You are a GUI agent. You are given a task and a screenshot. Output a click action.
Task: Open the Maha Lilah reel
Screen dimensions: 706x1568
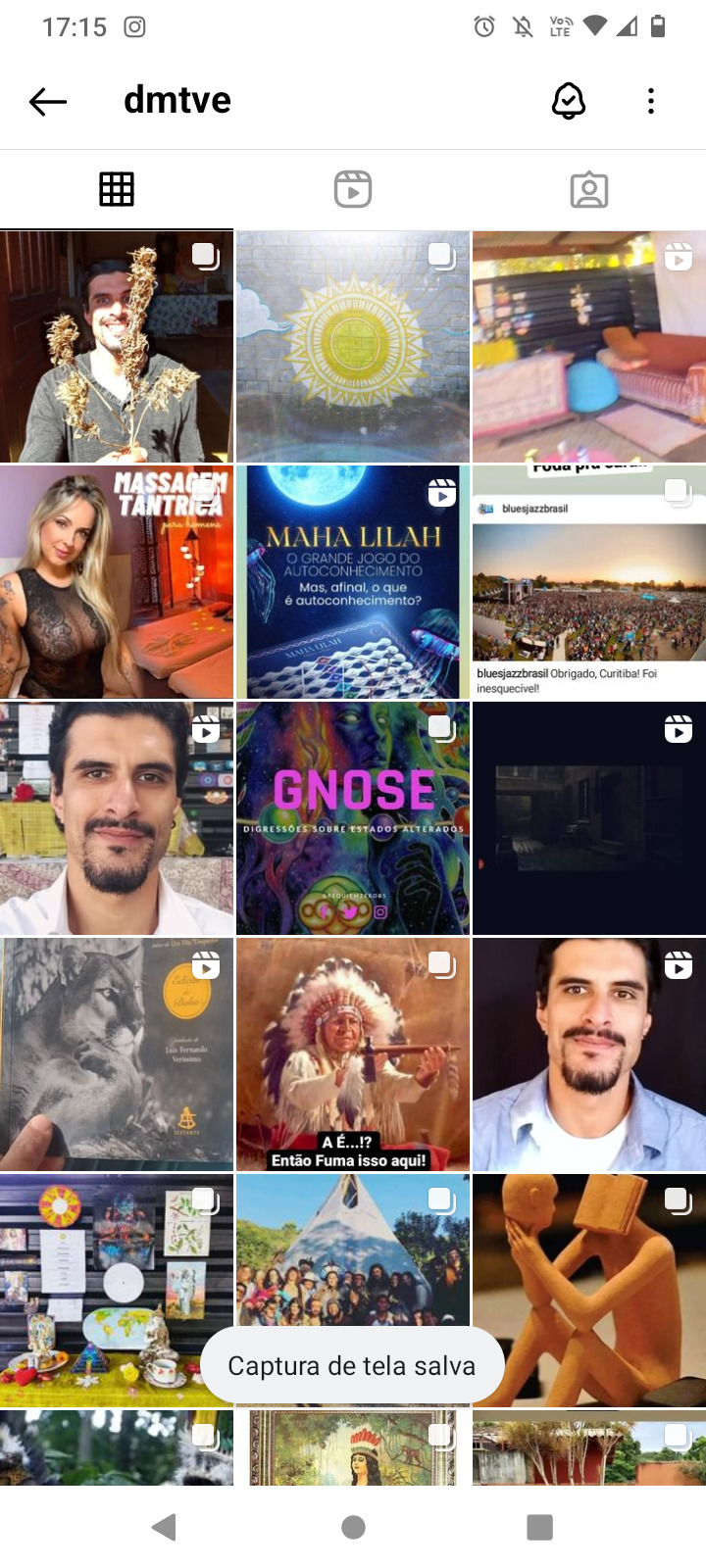(x=353, y=582)
